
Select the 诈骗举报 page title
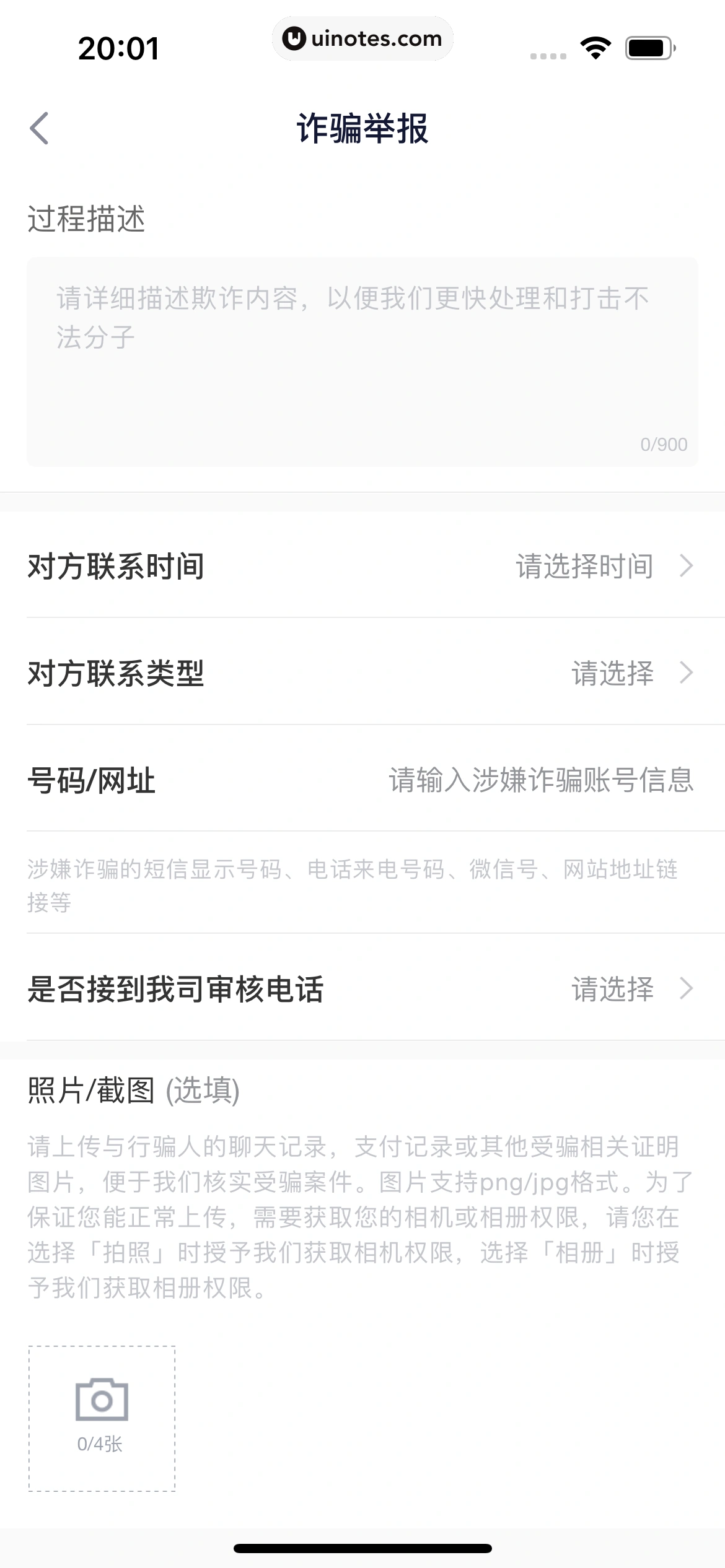(362, 130)
